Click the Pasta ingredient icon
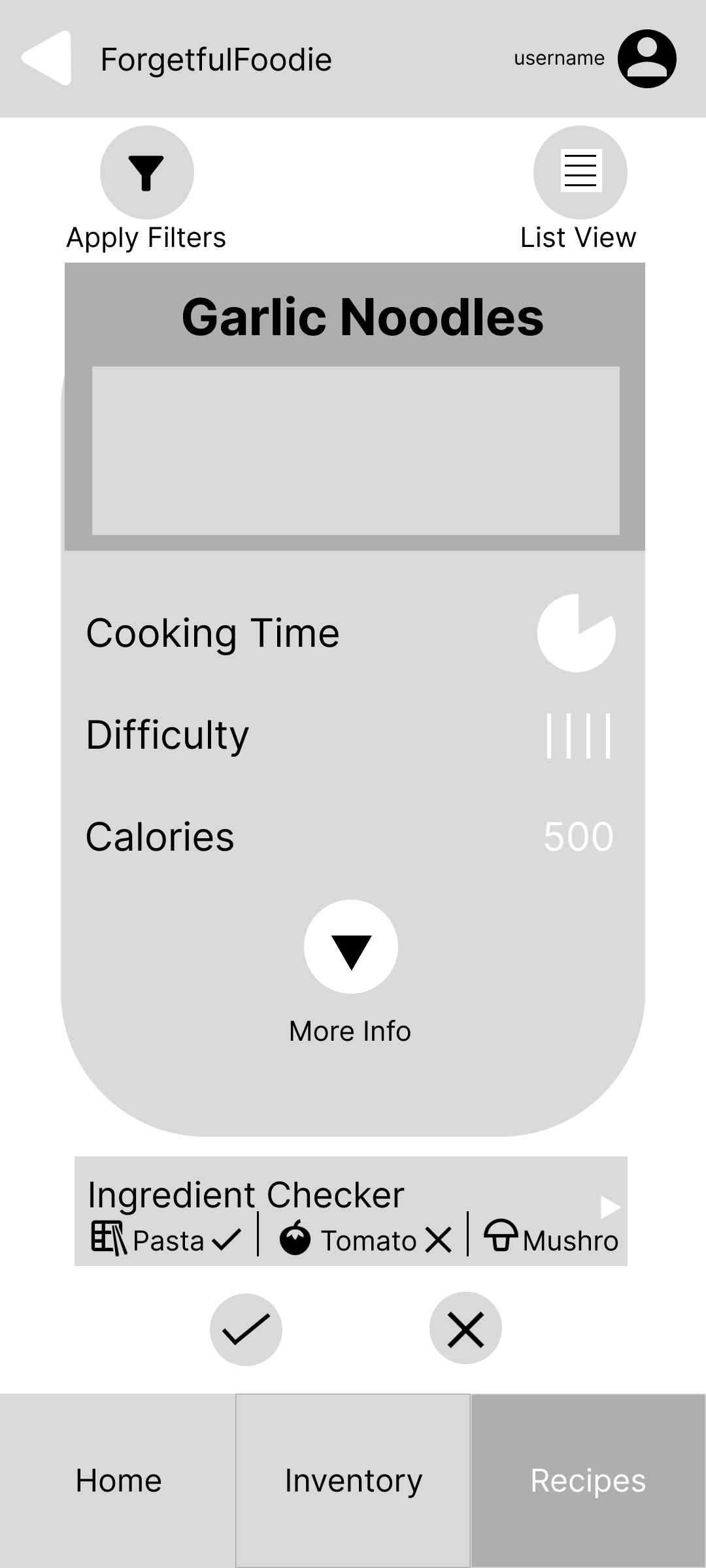Screen dimensions: 706x1568 pyautogui.click(x=107, y=1237)
